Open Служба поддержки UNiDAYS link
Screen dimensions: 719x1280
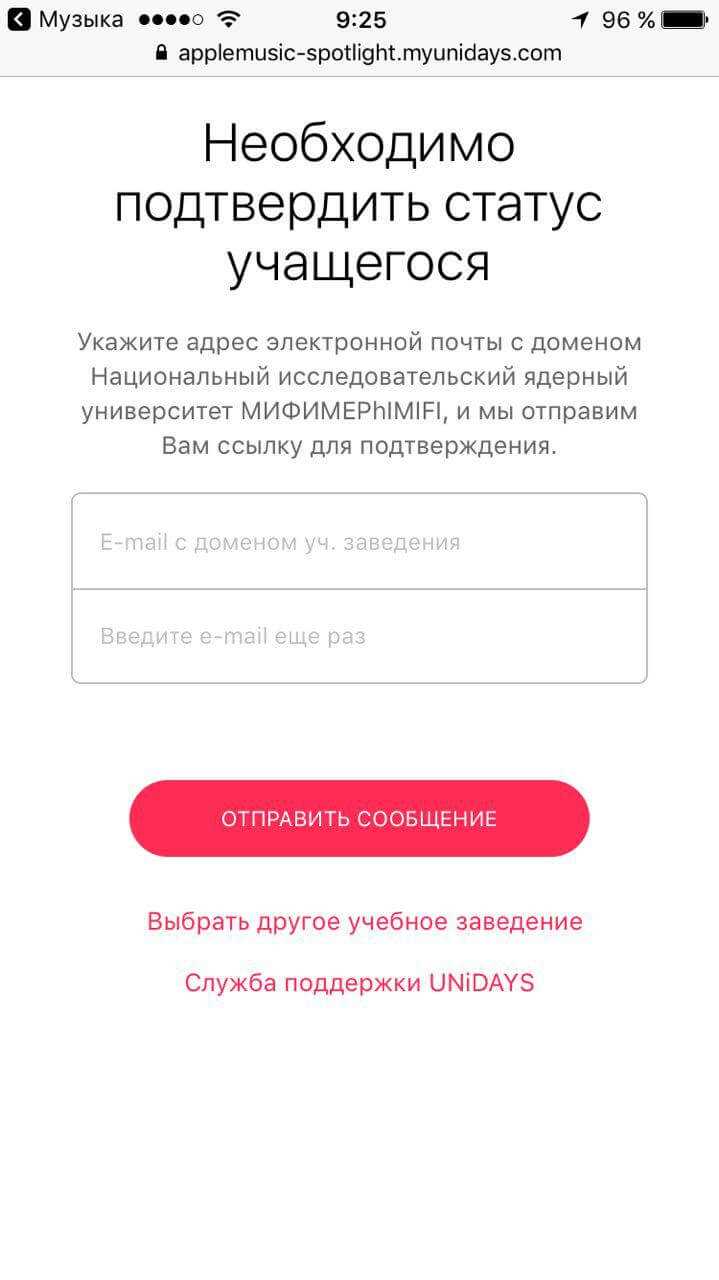[359, 983]
